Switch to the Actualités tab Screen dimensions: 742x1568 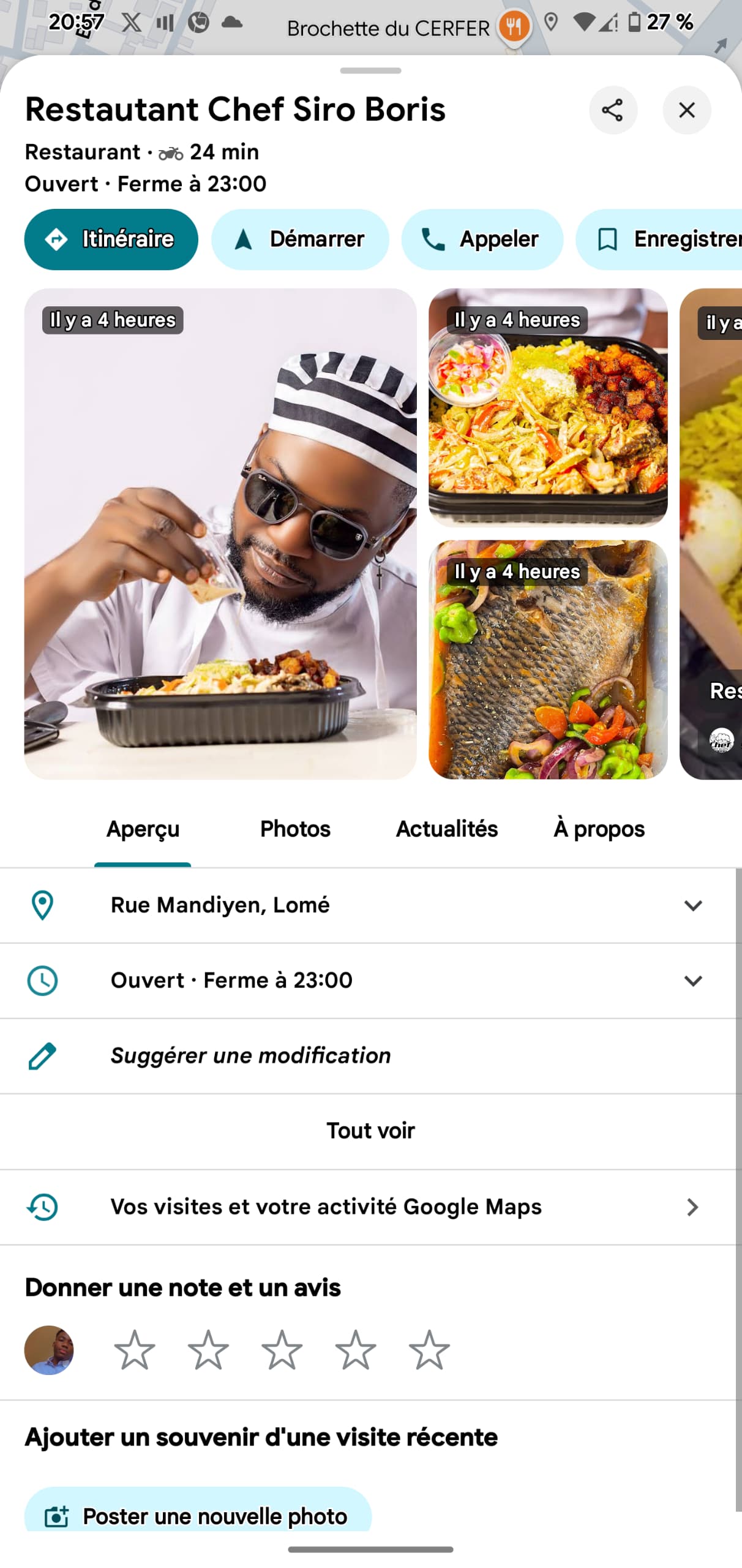[446, 829]
